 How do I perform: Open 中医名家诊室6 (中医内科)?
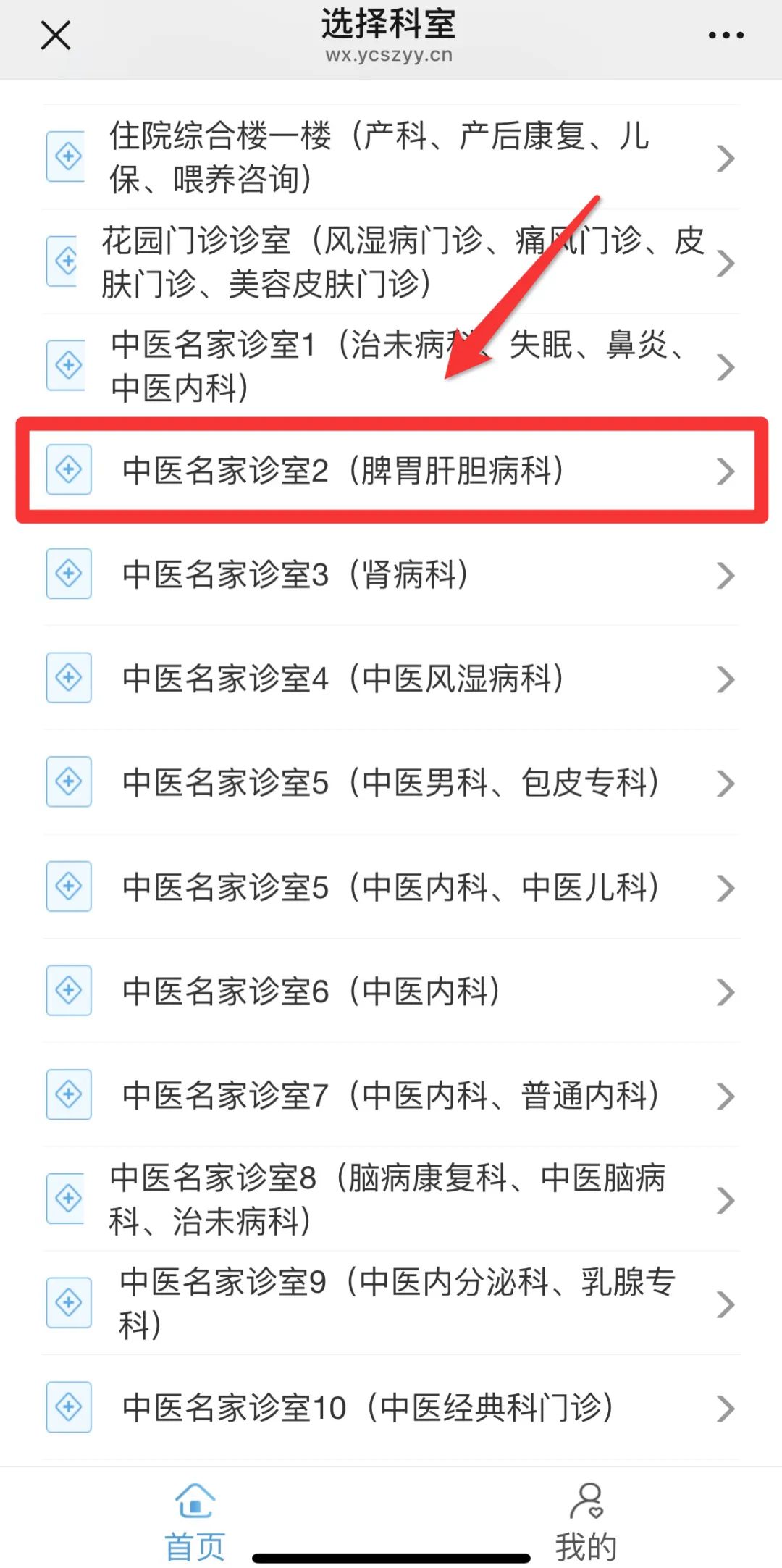(x=391, y=991)
